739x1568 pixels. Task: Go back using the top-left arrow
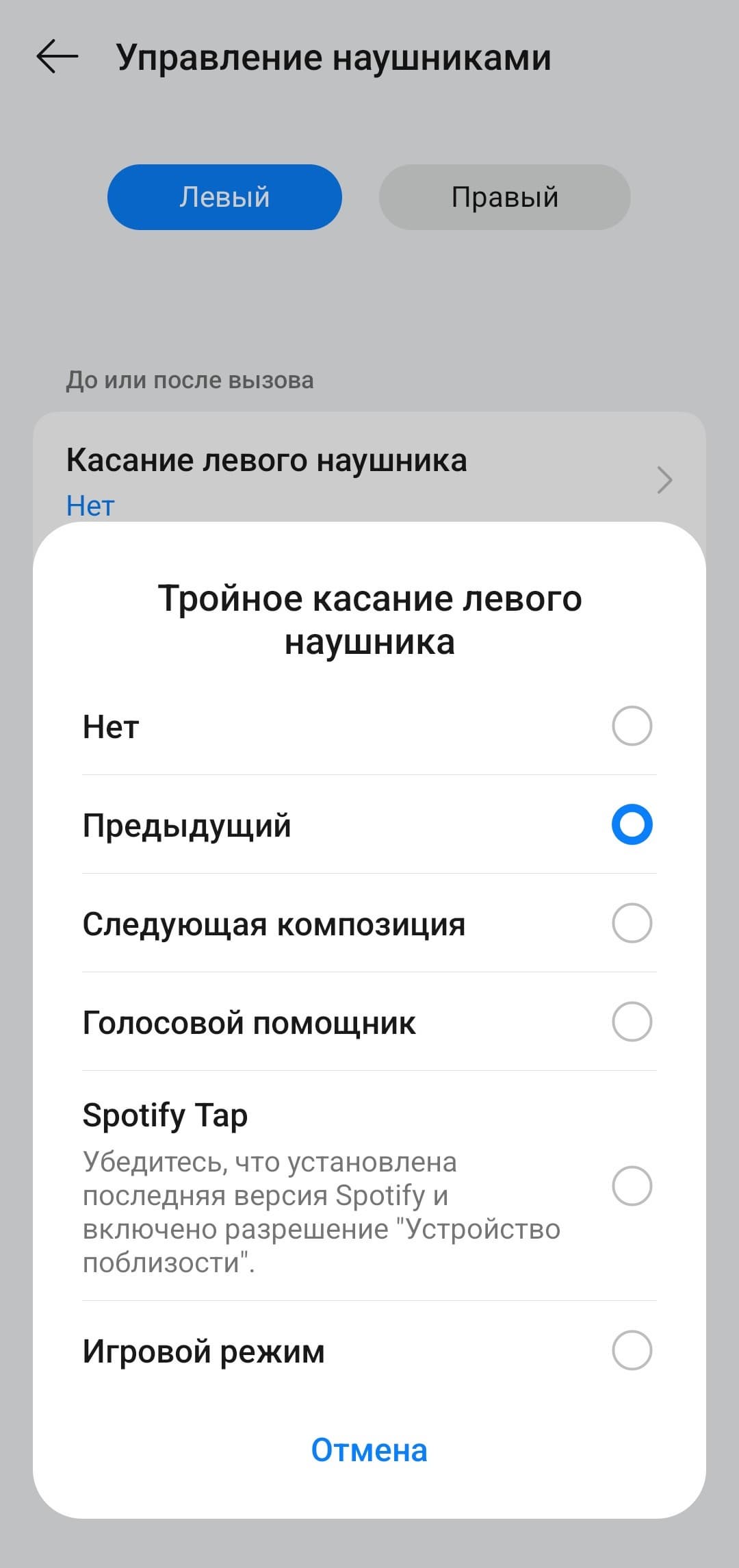pyautogui.click(x=57, y=57)
